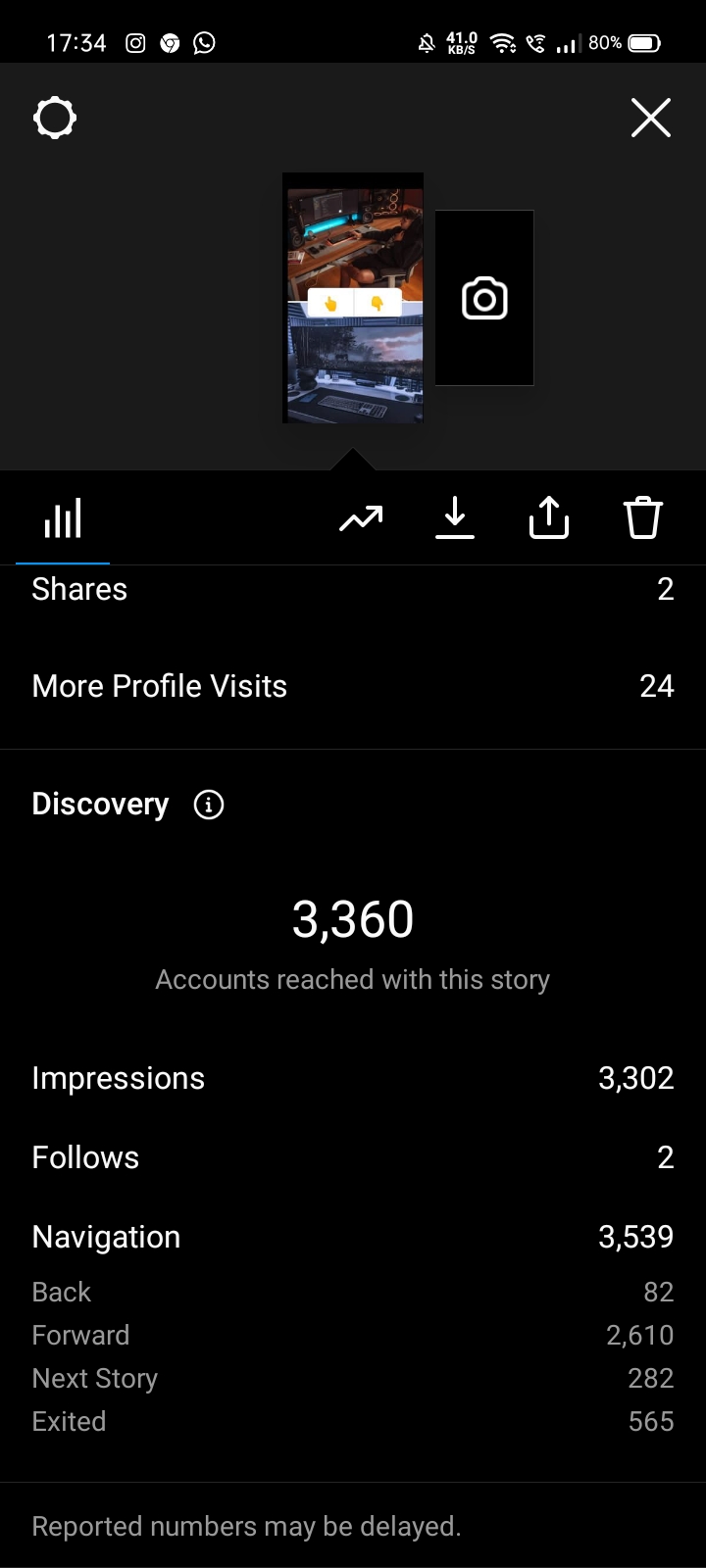Switch to the insights bar chart tab
The width and height of the screenshot is (706, 1568).
63,518
